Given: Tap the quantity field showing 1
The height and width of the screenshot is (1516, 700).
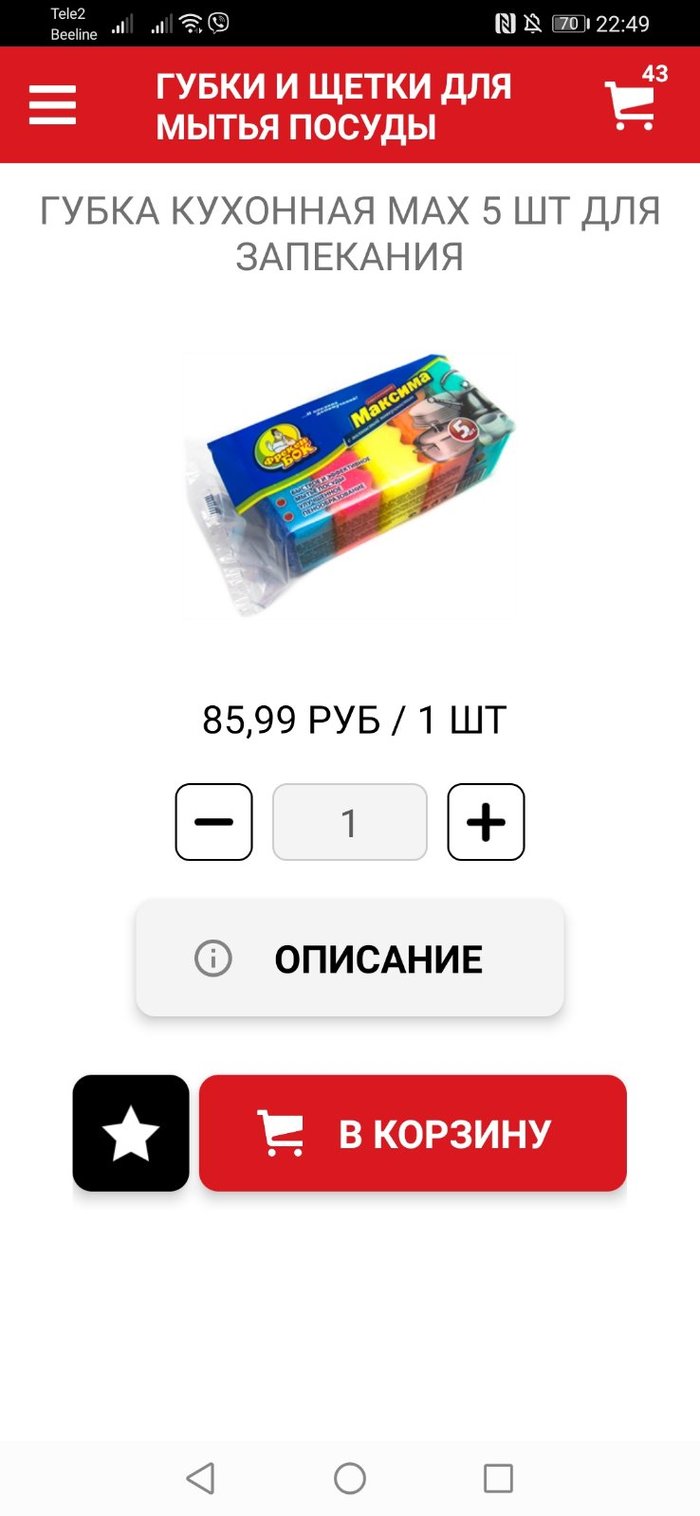Looking at the screenshot, I should [350, 822].
